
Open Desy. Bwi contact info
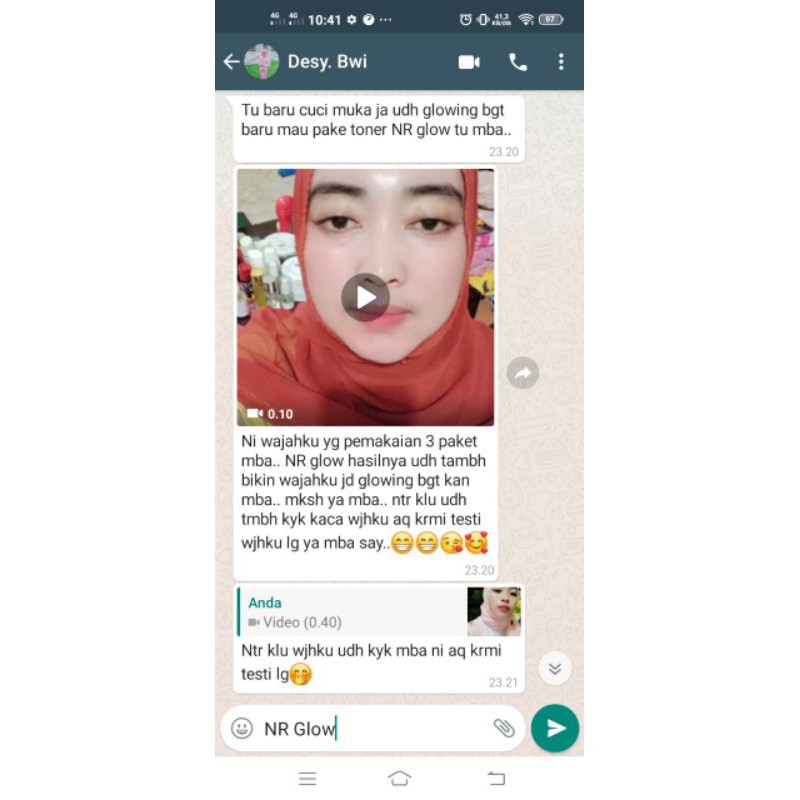327,62
